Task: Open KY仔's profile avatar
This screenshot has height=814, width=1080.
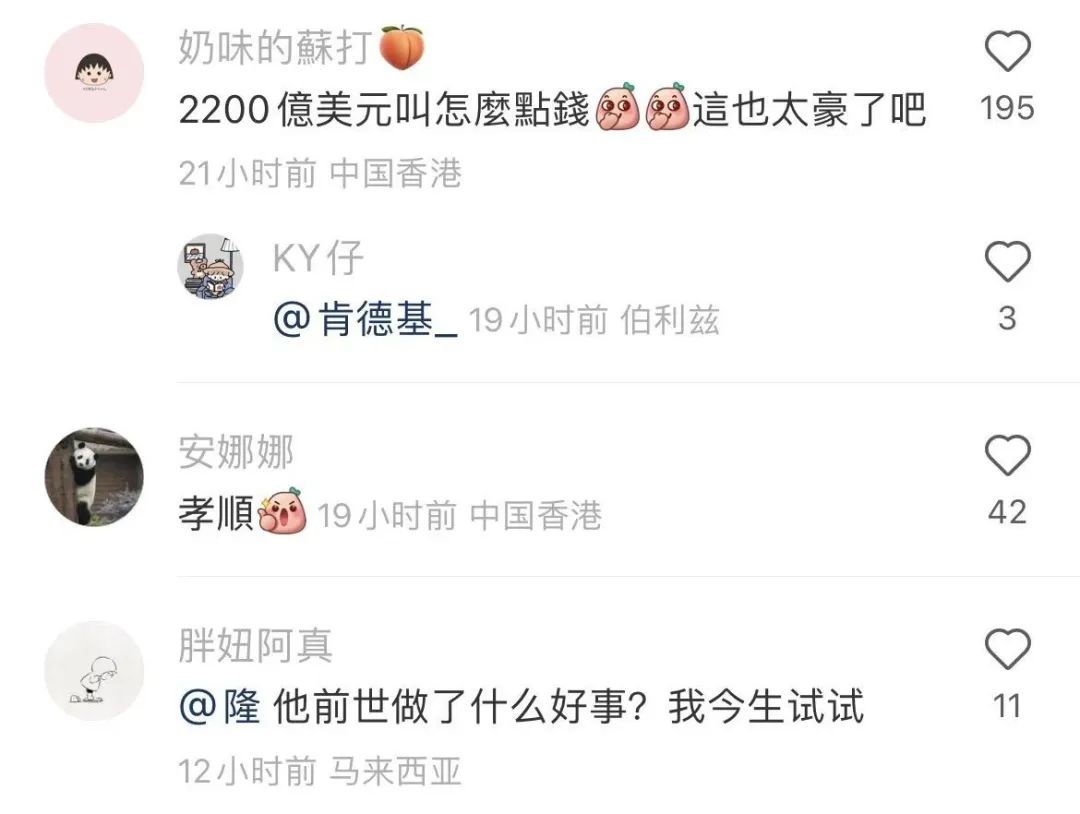Action: click(x=210, y=267)
